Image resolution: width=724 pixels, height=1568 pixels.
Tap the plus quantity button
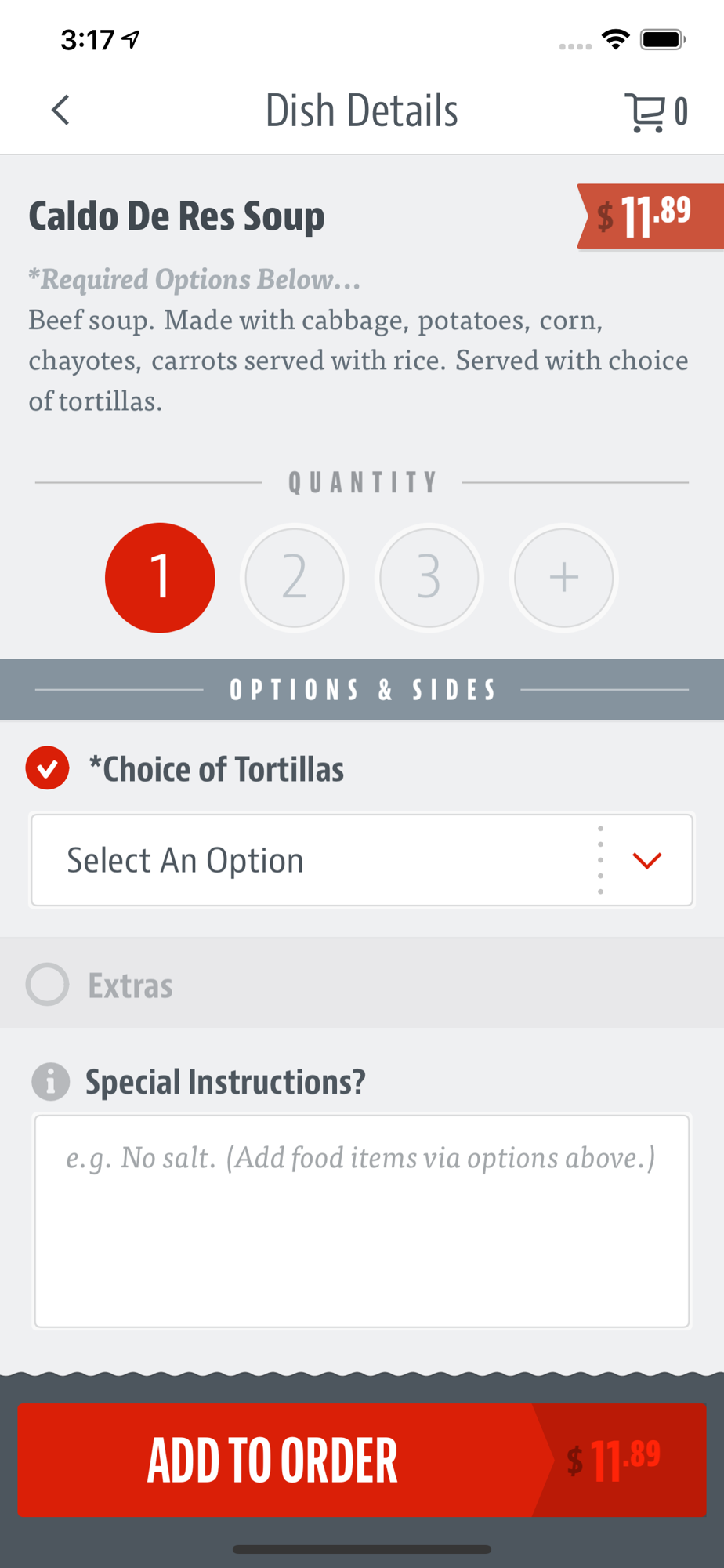[x=563, y=578]
